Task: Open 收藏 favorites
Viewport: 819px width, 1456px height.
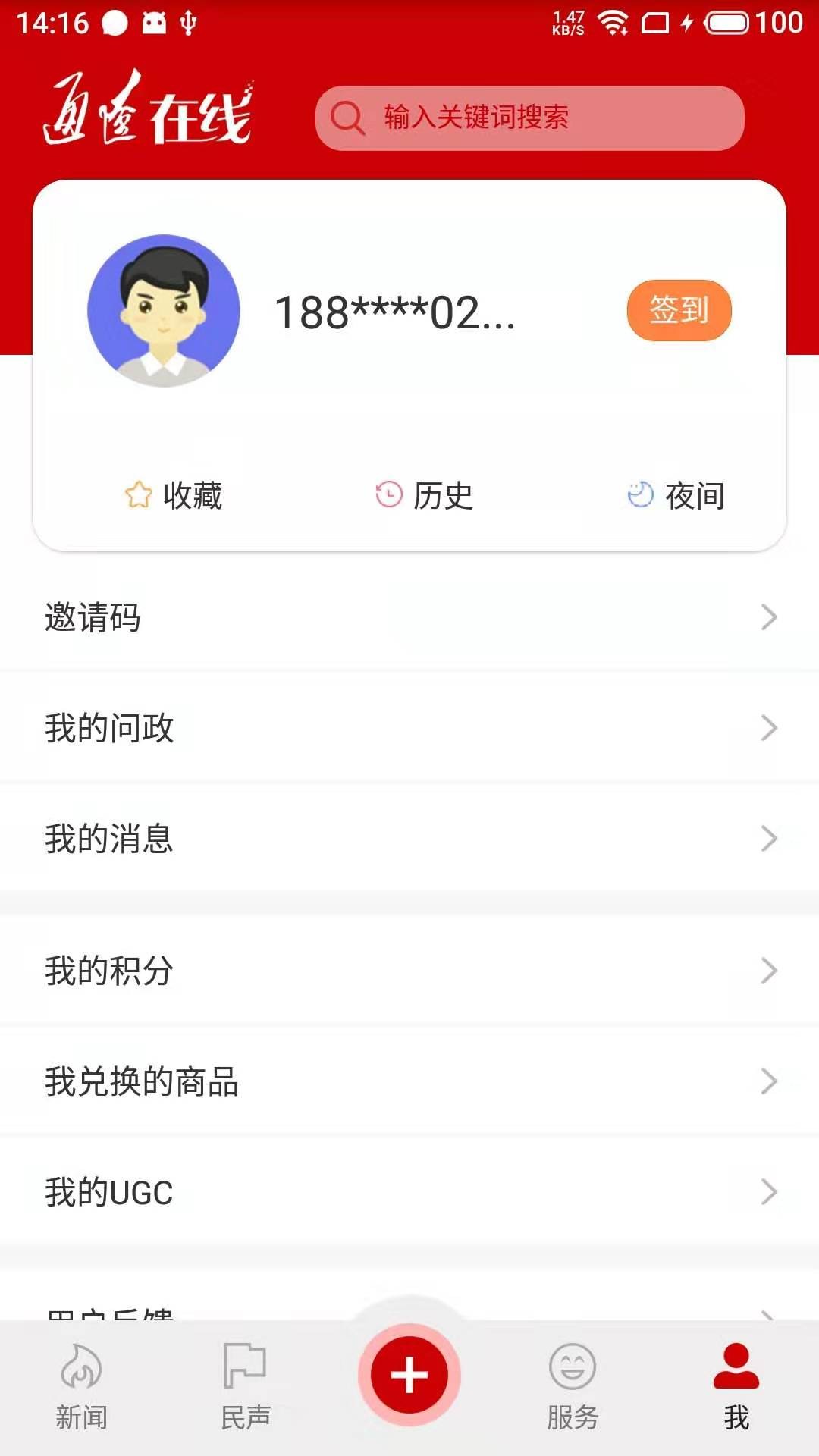Action: click(x=174, y=496)
